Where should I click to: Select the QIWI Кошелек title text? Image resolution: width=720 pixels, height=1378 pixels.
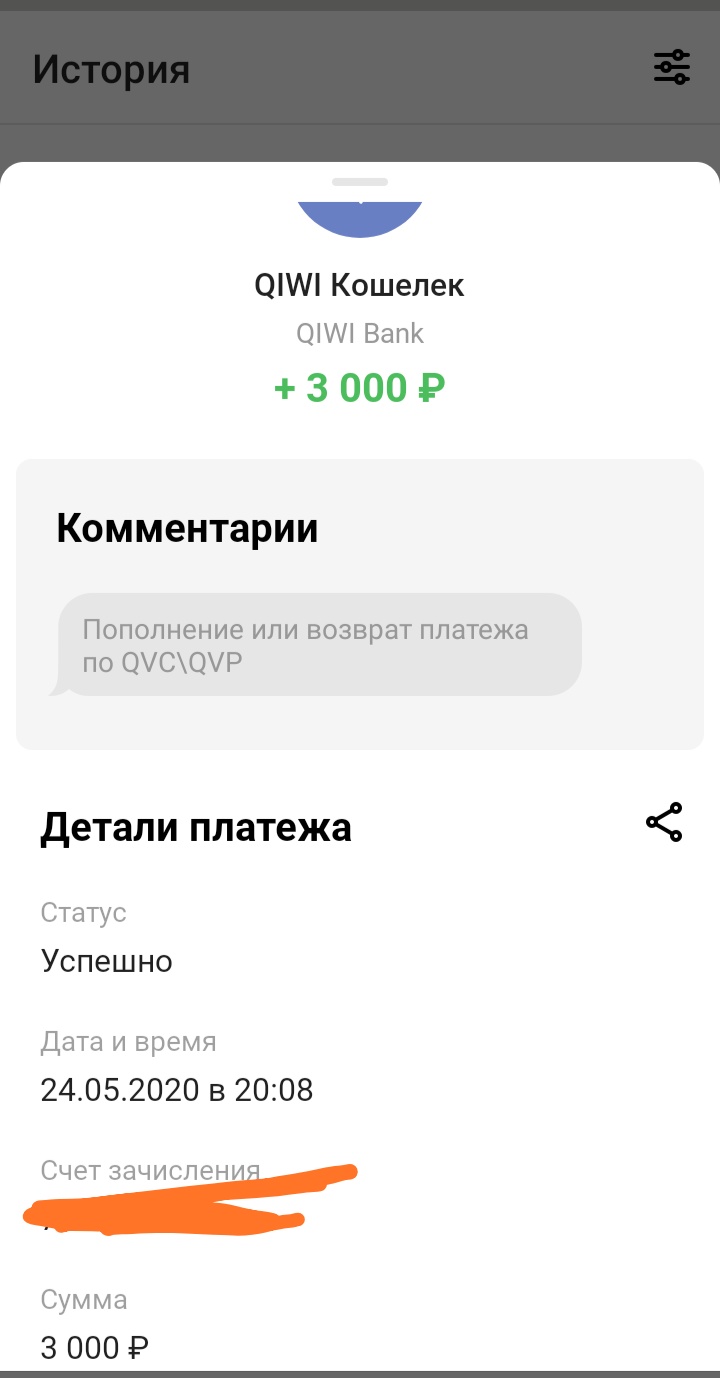[x=360, y=285]
